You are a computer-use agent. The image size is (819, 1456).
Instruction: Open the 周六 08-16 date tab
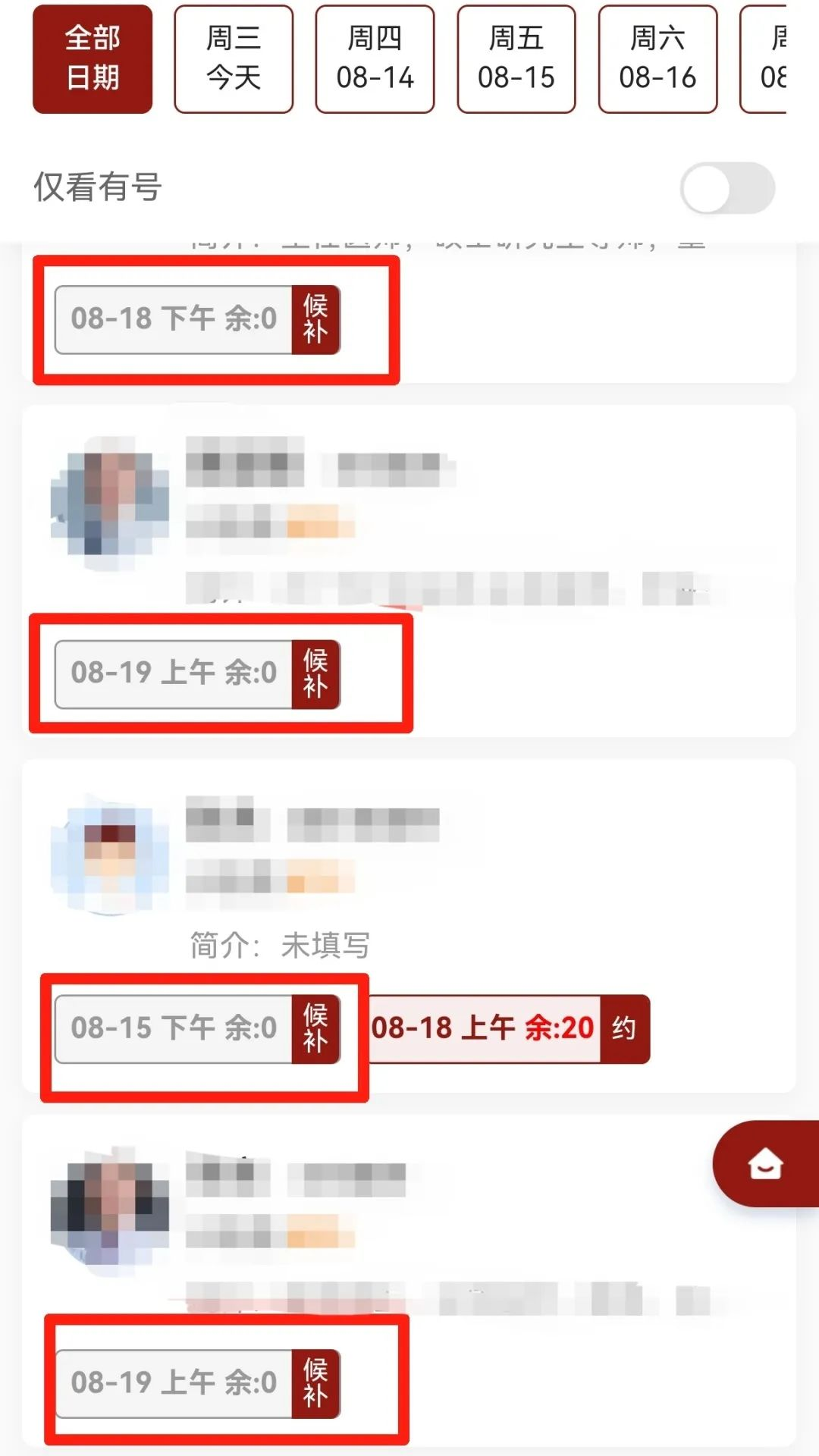(657, 58)
